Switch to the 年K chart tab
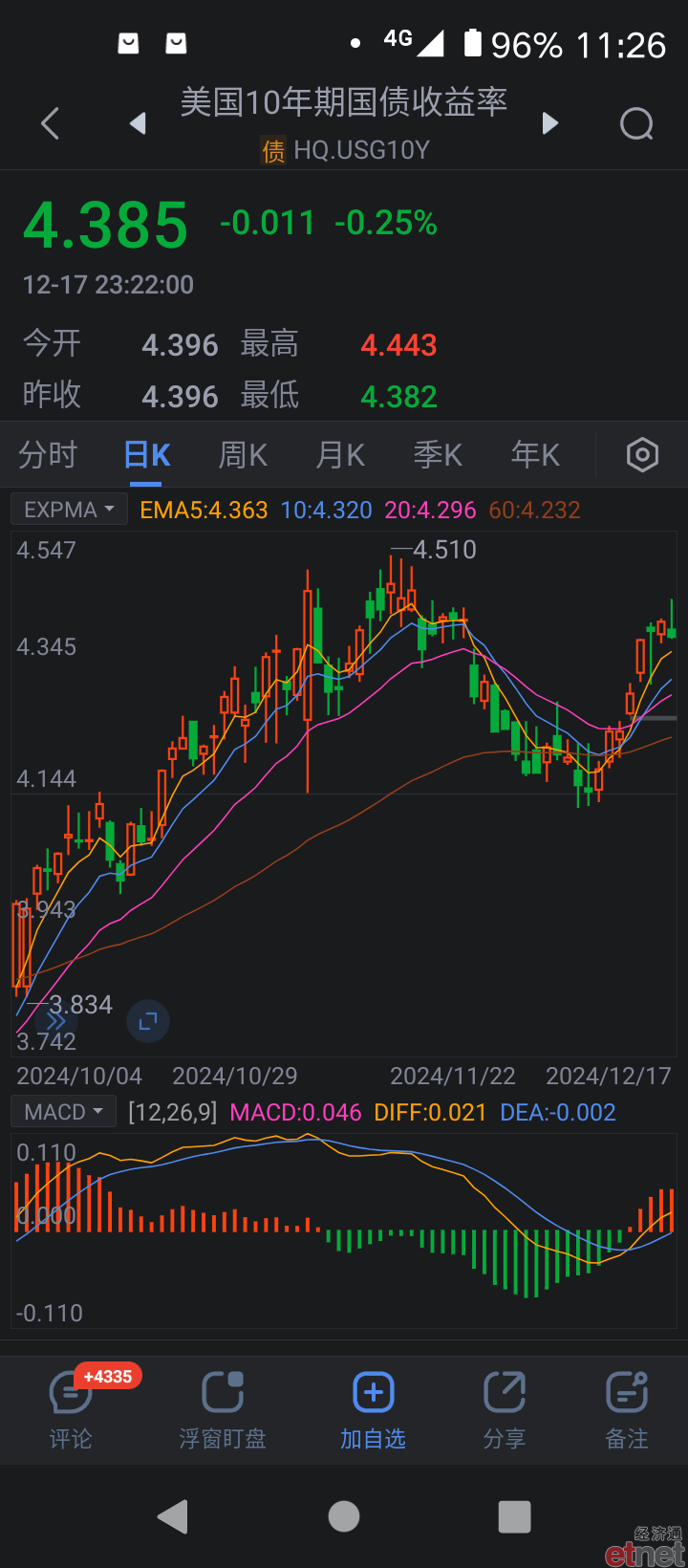The height and width of the screenshot is (1568, 688). (535, 455)
